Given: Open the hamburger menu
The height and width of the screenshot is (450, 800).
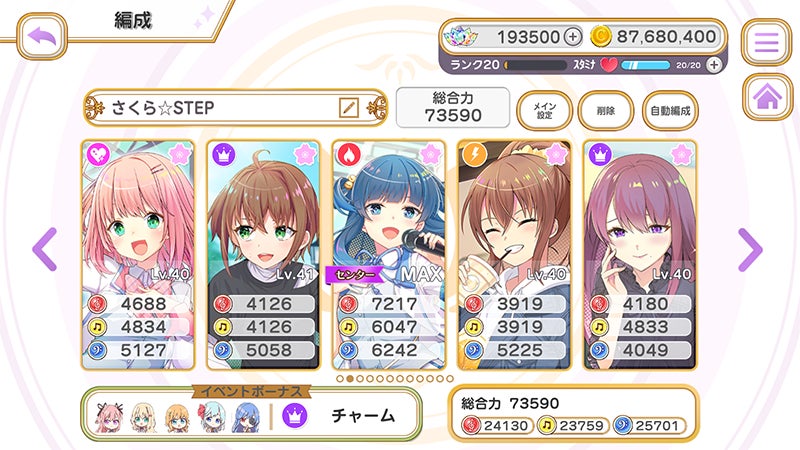Looking at the screenshot, I should (766, 43).
